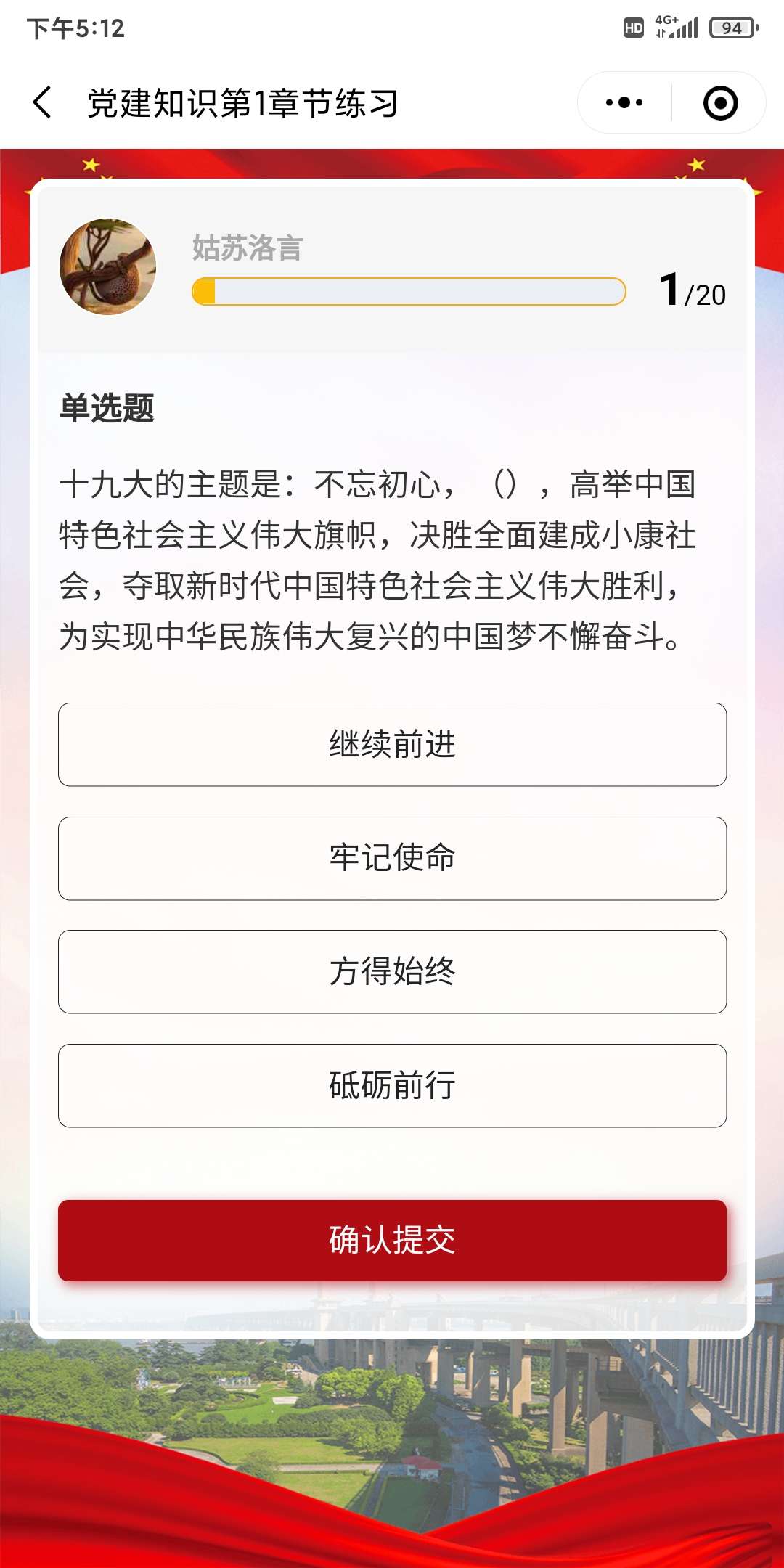Tap 确认提交 to submit the answer

click(392, 1240)
